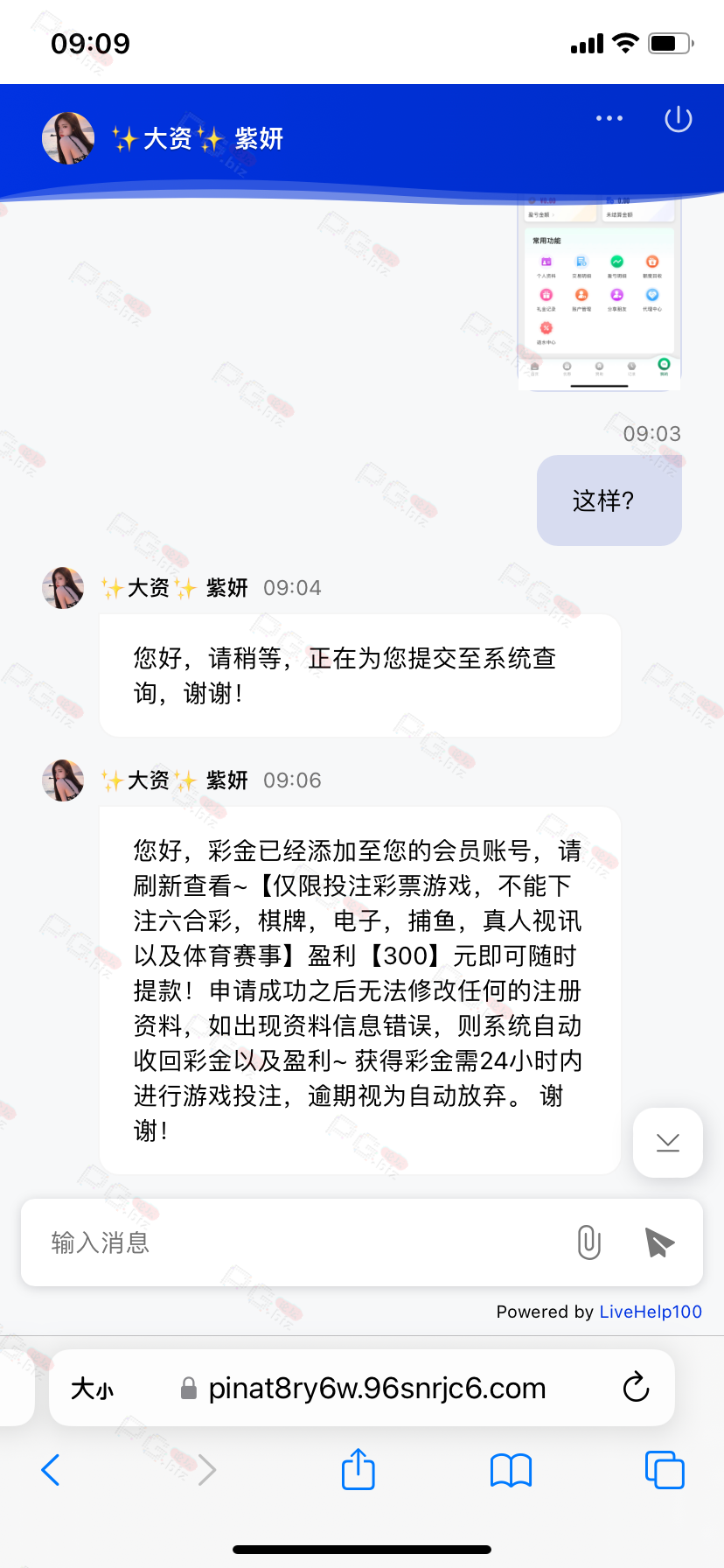Open the three-dot options menu
The width and height of the screenshot is (724, 1568).
point(609,118)
